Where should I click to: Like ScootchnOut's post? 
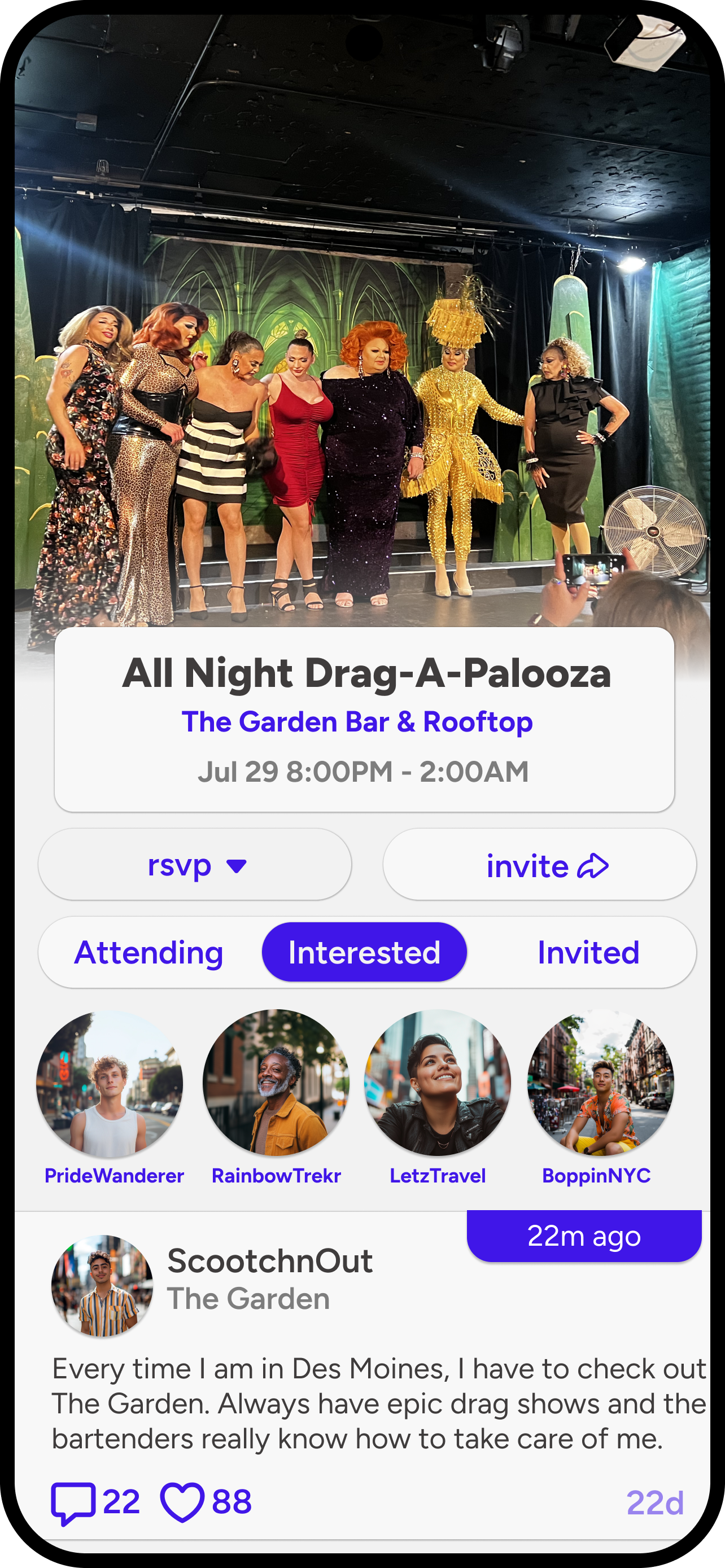(x=182, y=1504)
